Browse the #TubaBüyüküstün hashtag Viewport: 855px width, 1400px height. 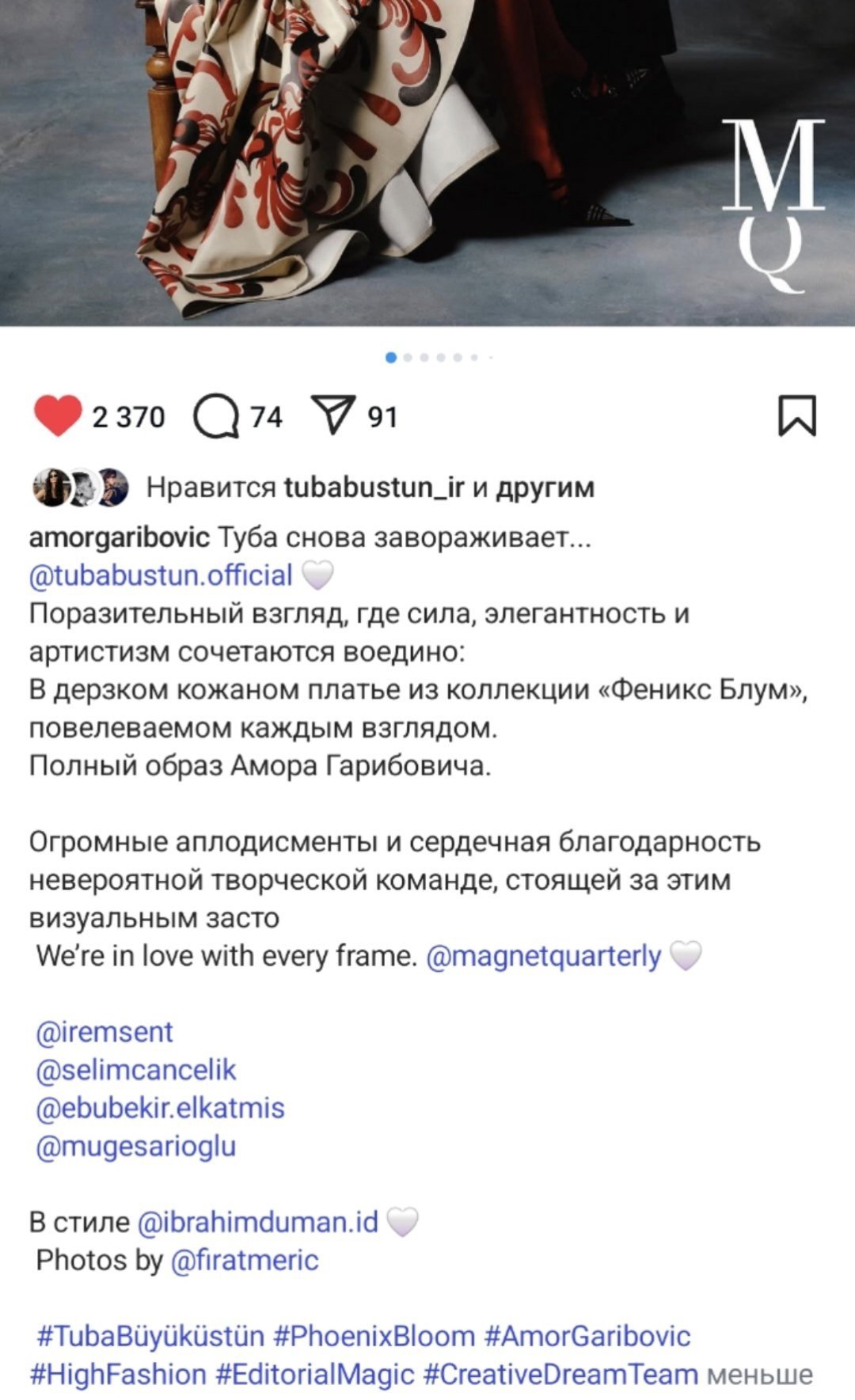point(150,1336)
